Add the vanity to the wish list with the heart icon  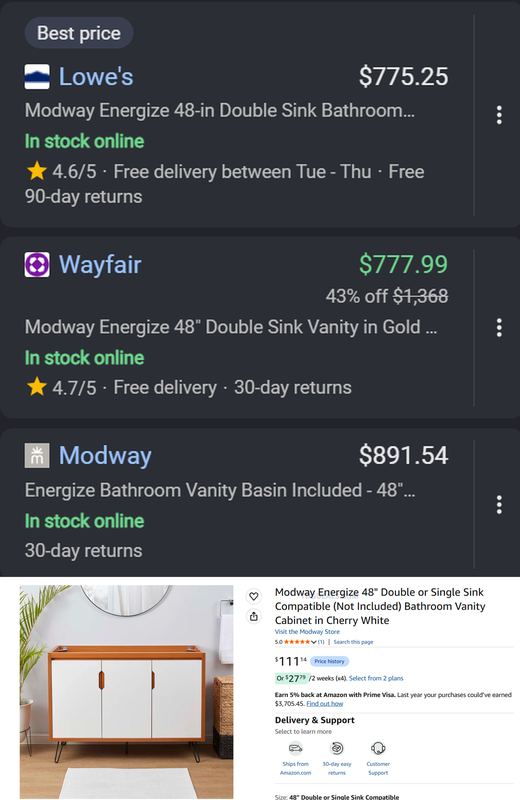coord(254,595)
